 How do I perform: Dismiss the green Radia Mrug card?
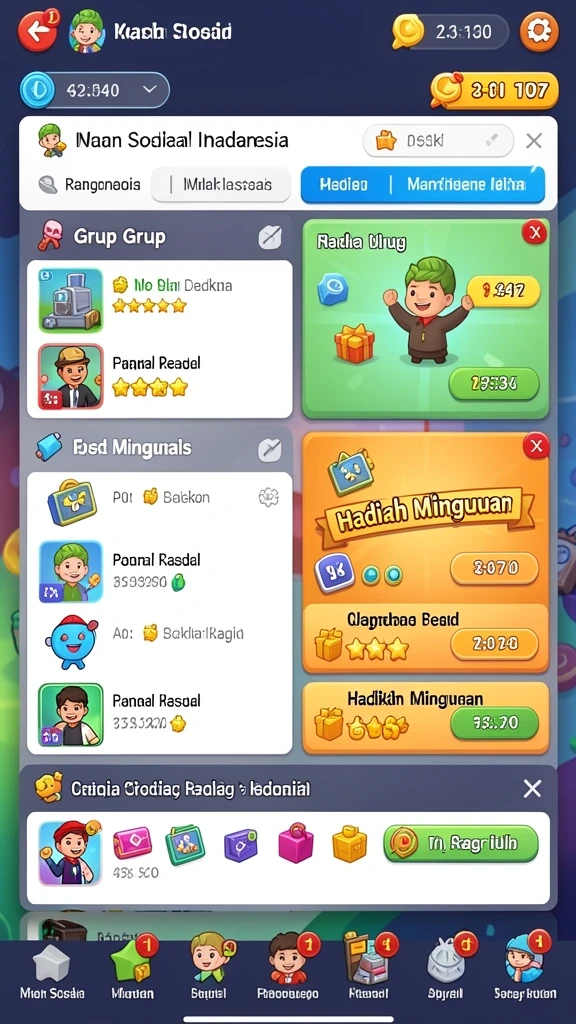535,231
